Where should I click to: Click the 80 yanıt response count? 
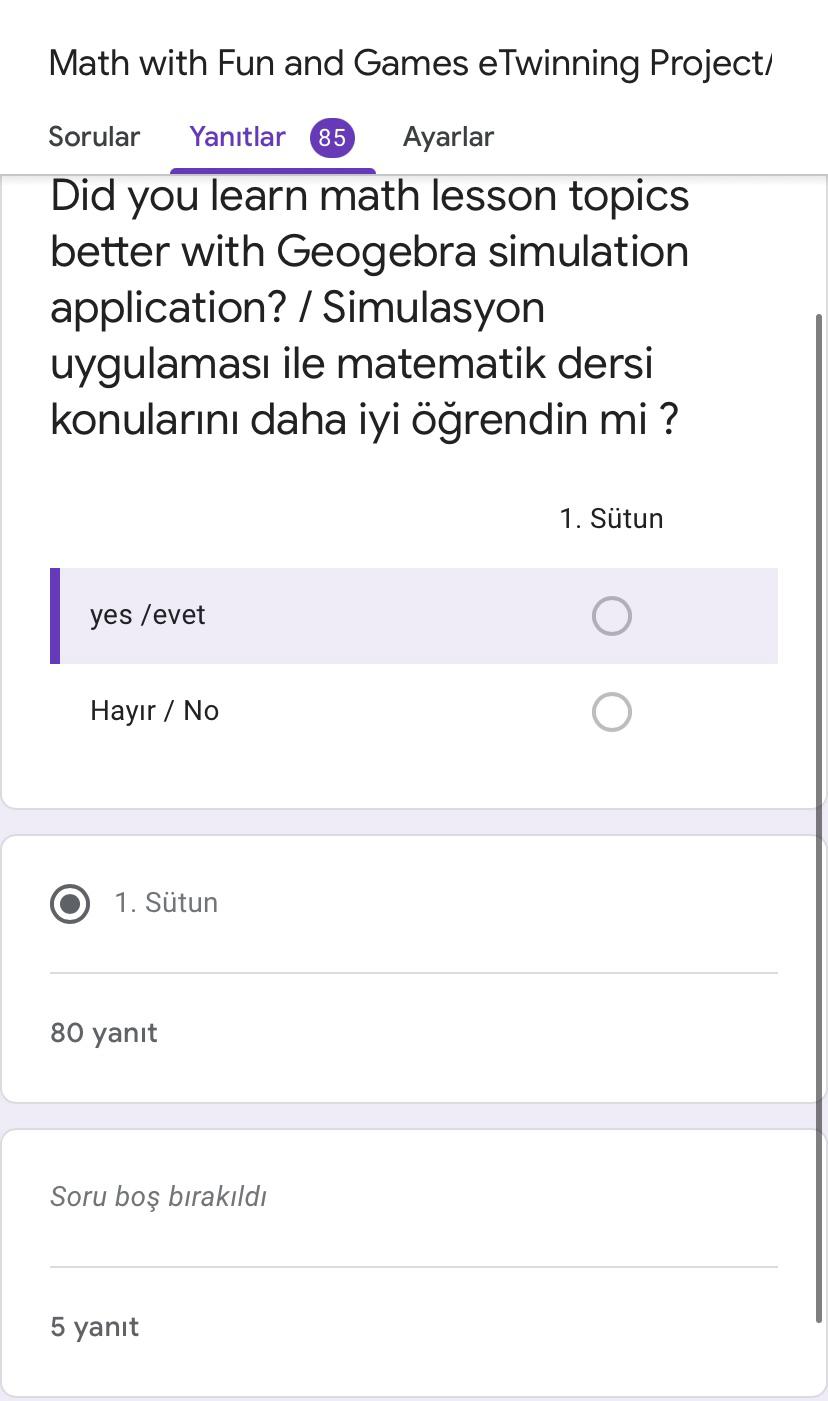pos(103,1032)
